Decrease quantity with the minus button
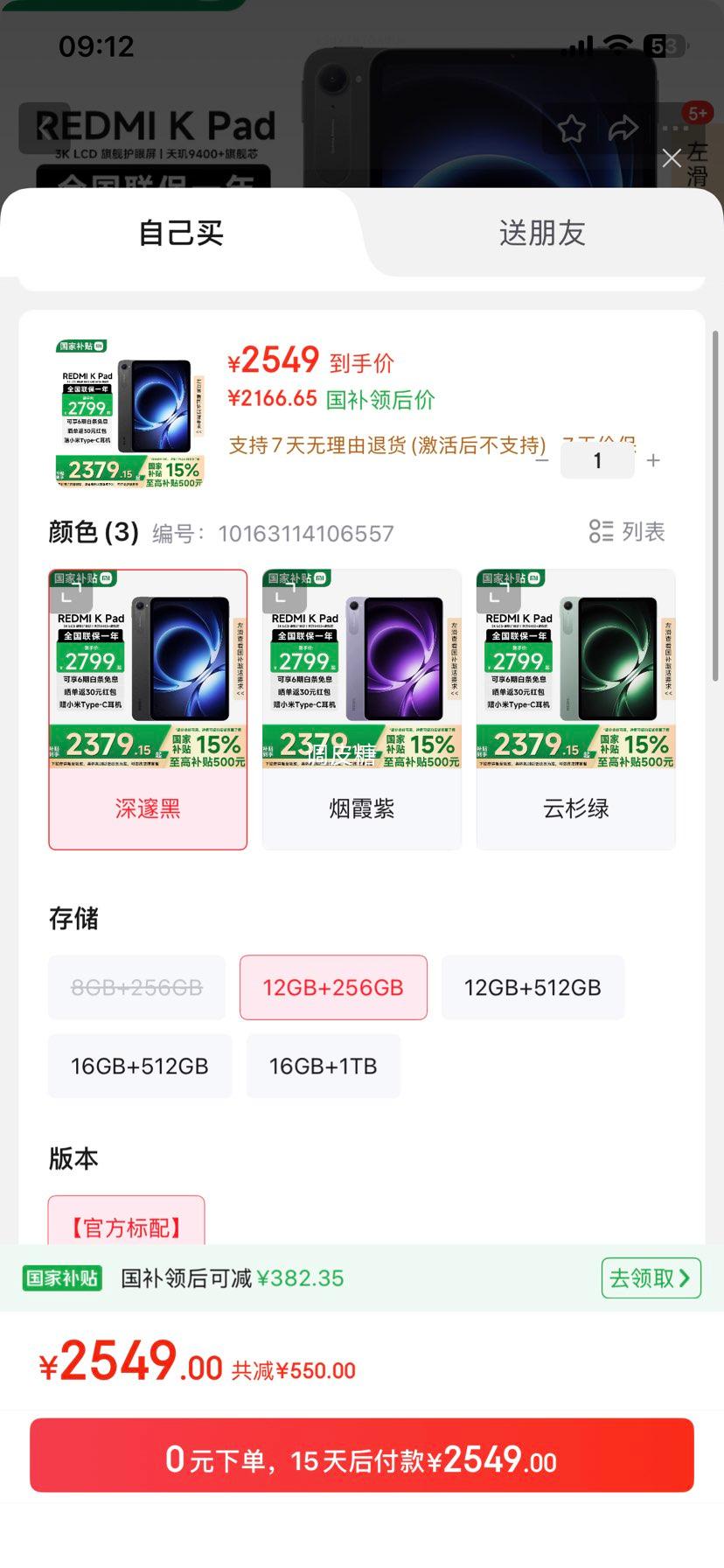724x1568 pixels. (x=542, y=460)
